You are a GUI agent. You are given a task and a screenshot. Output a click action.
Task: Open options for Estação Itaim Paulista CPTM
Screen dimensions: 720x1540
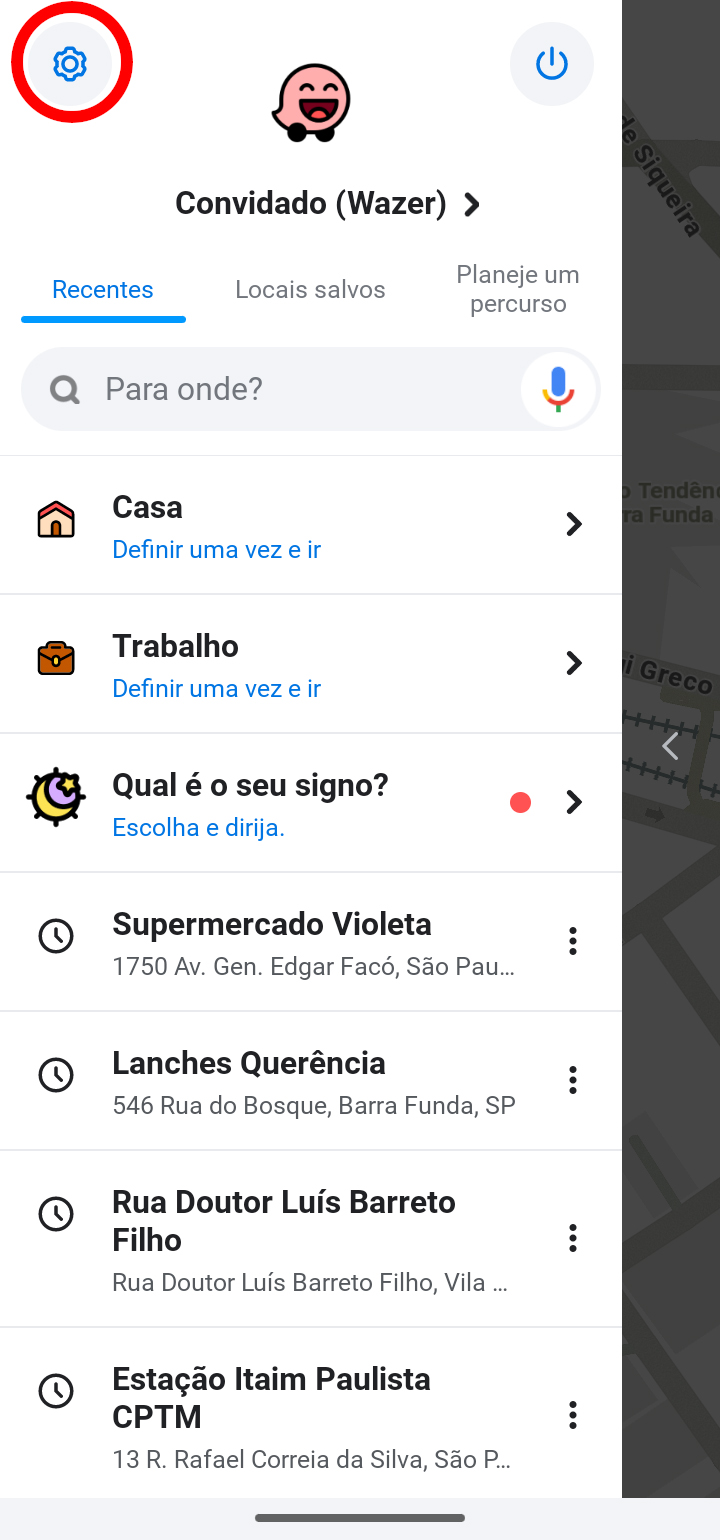[x=573, y=1415]
